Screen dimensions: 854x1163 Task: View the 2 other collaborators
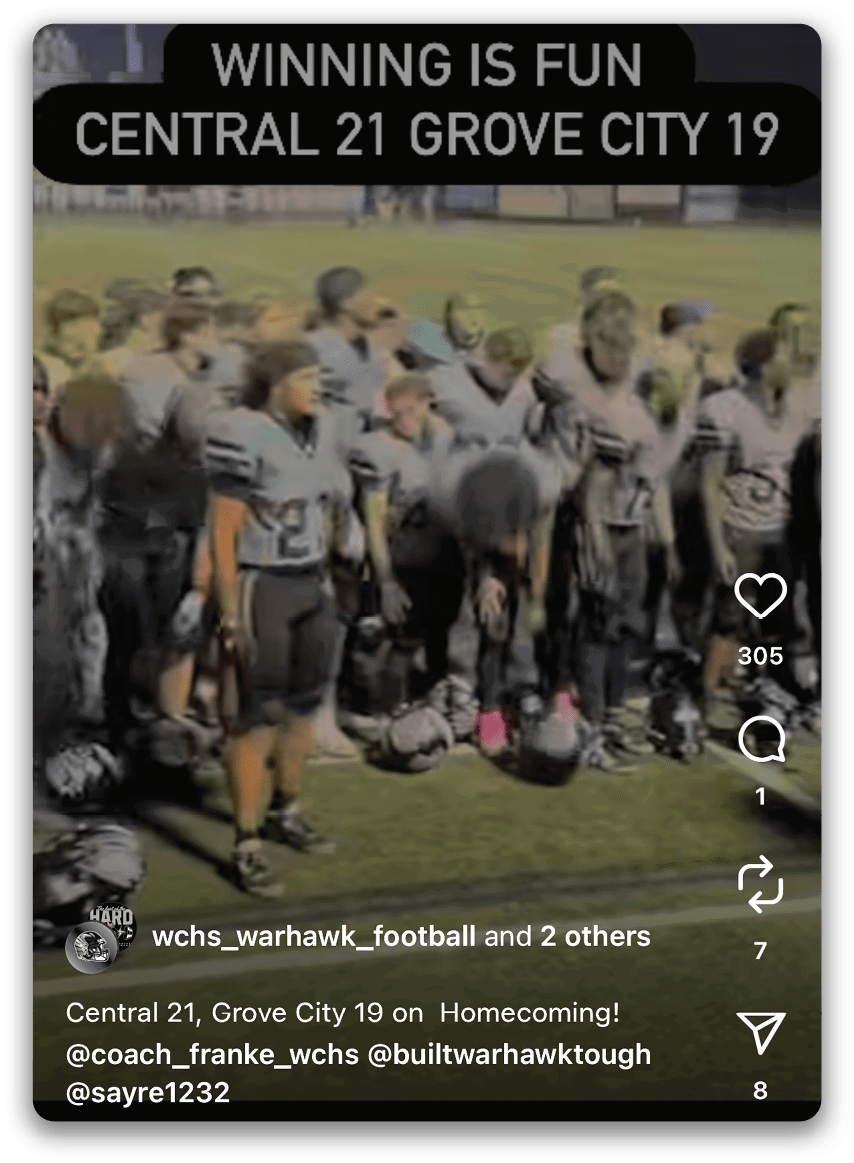pyautogui.click(x=595, y=937)
